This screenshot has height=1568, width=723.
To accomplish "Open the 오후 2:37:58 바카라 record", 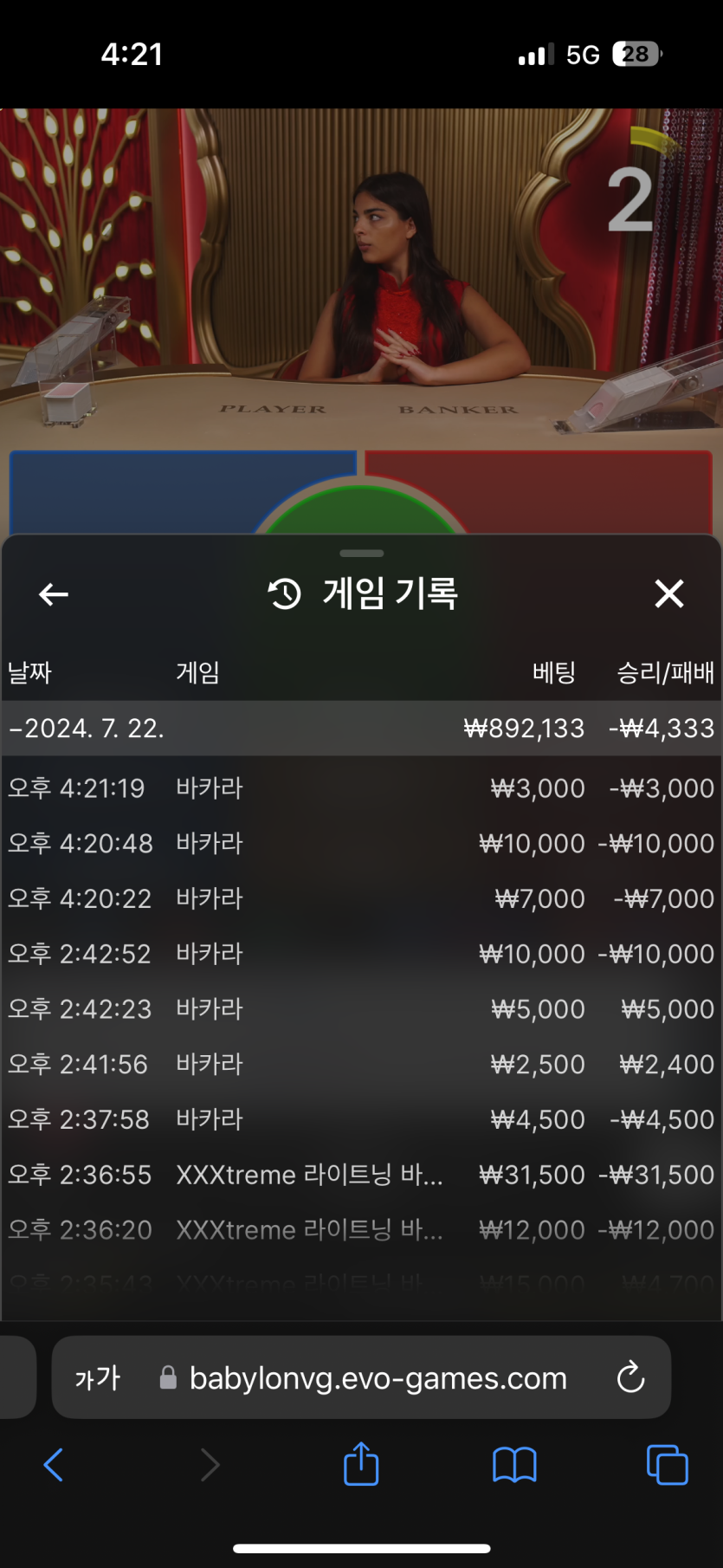I will coord(361,1119).
